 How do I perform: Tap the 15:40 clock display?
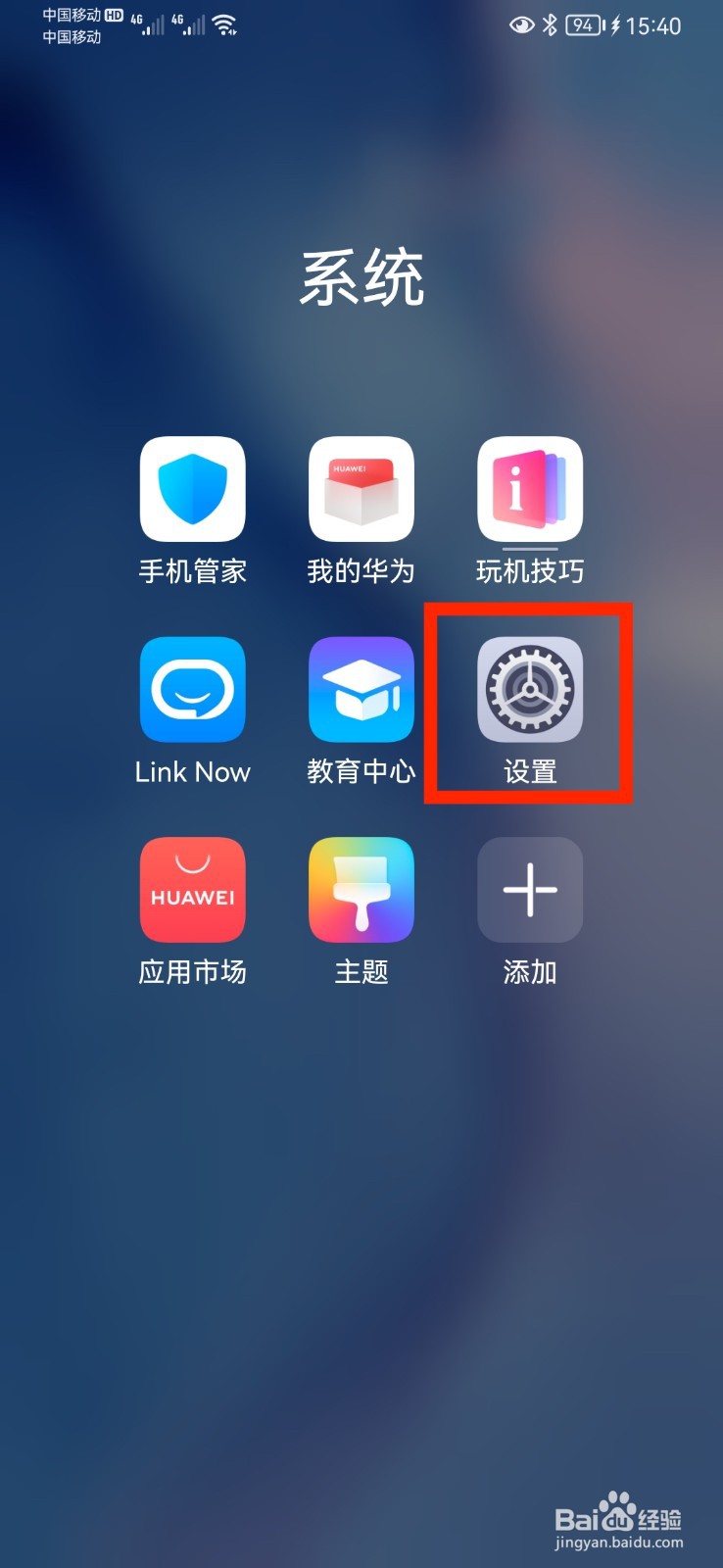click(x=654, y=26)
